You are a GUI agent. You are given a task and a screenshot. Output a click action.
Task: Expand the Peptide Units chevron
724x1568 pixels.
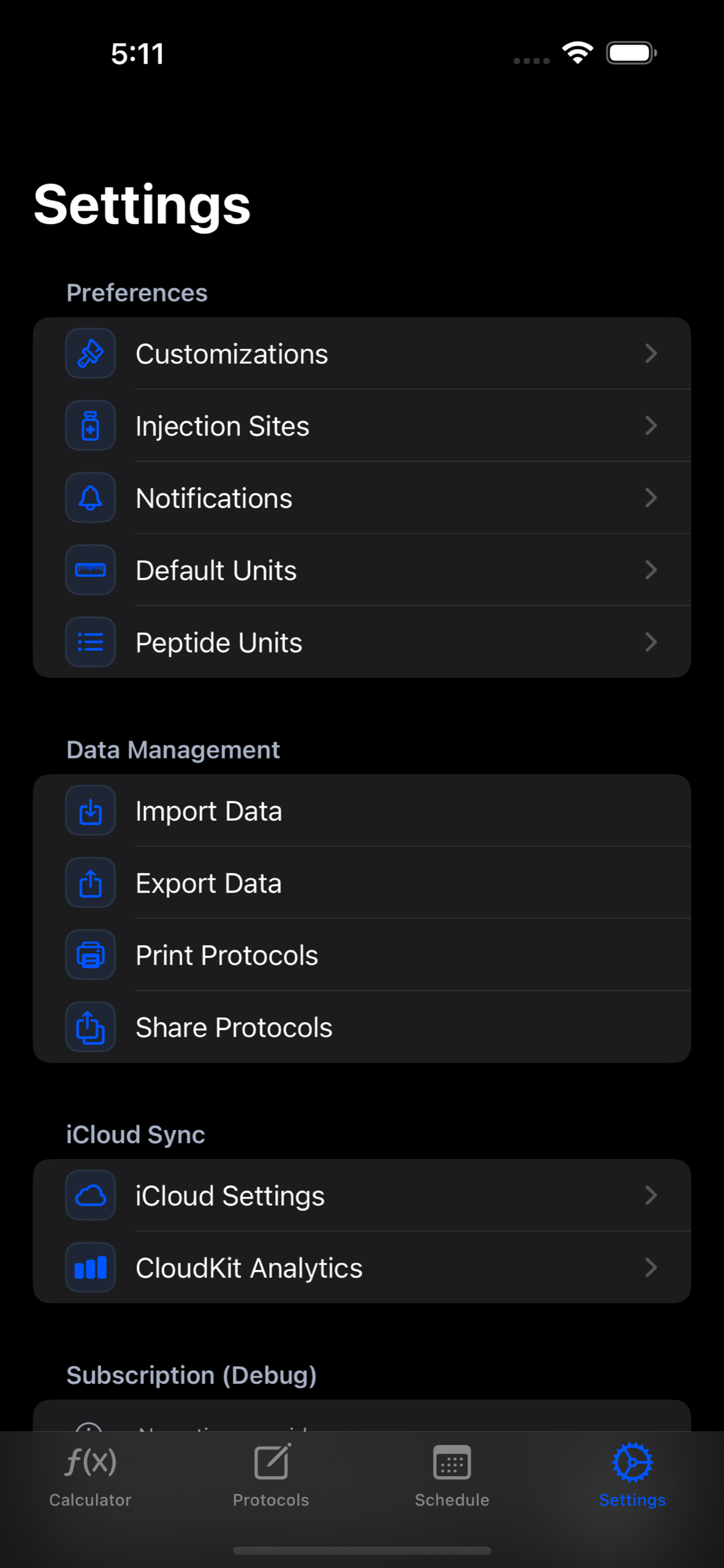651,642
